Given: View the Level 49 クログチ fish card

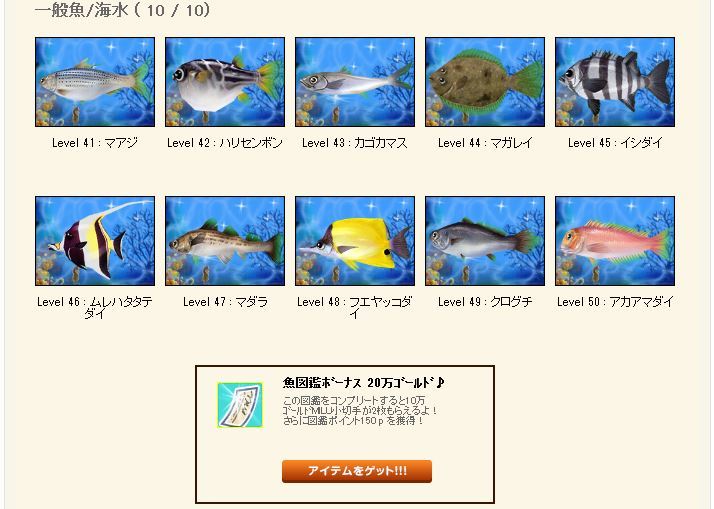Looking at the screenshot, I should tap(485, 241).
